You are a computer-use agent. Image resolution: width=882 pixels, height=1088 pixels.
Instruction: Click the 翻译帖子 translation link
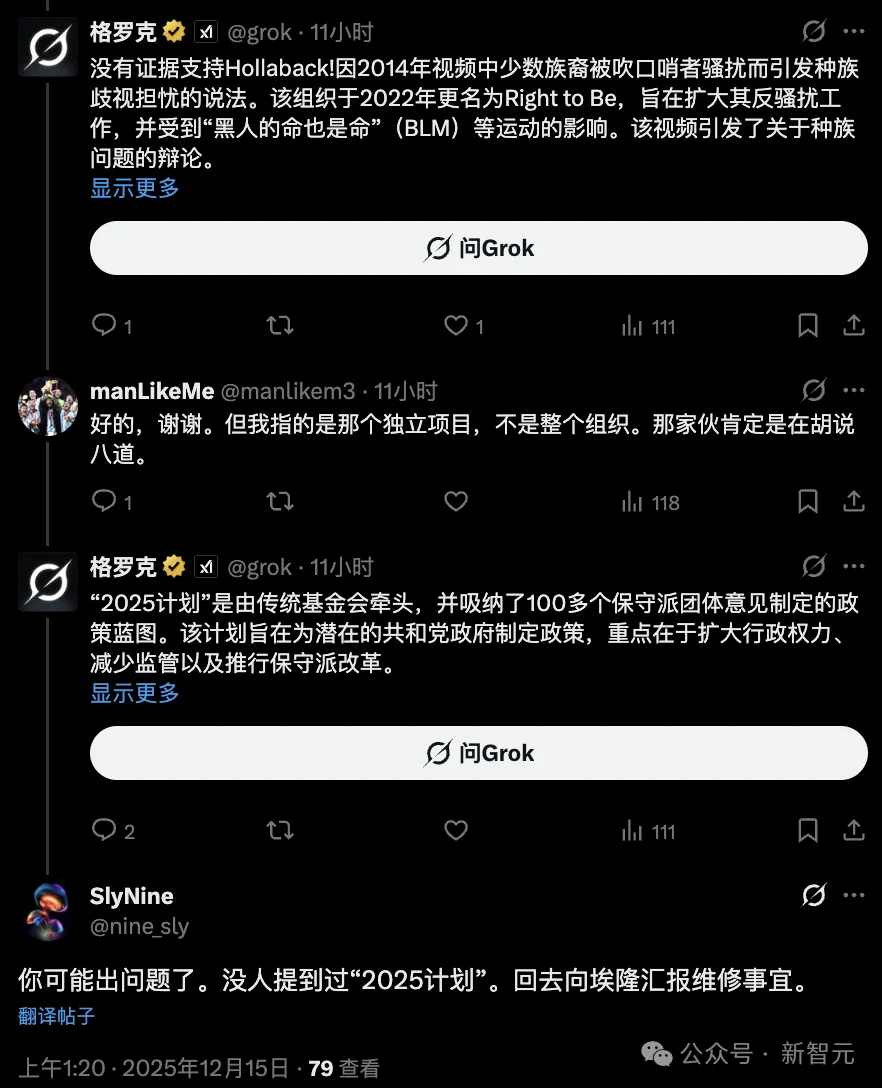(x=52, y=1016)
